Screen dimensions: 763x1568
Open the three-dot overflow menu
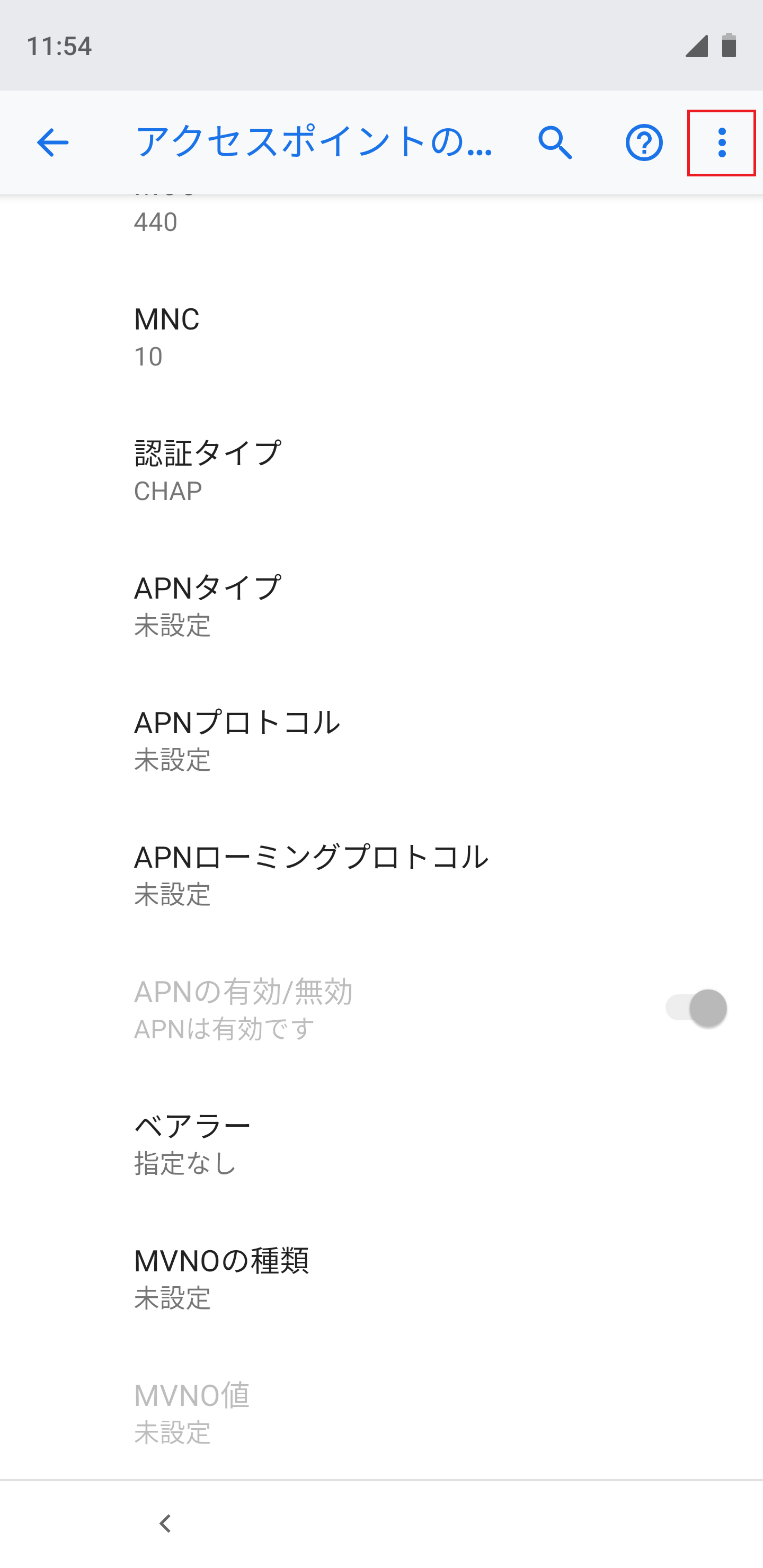point(721,144)
